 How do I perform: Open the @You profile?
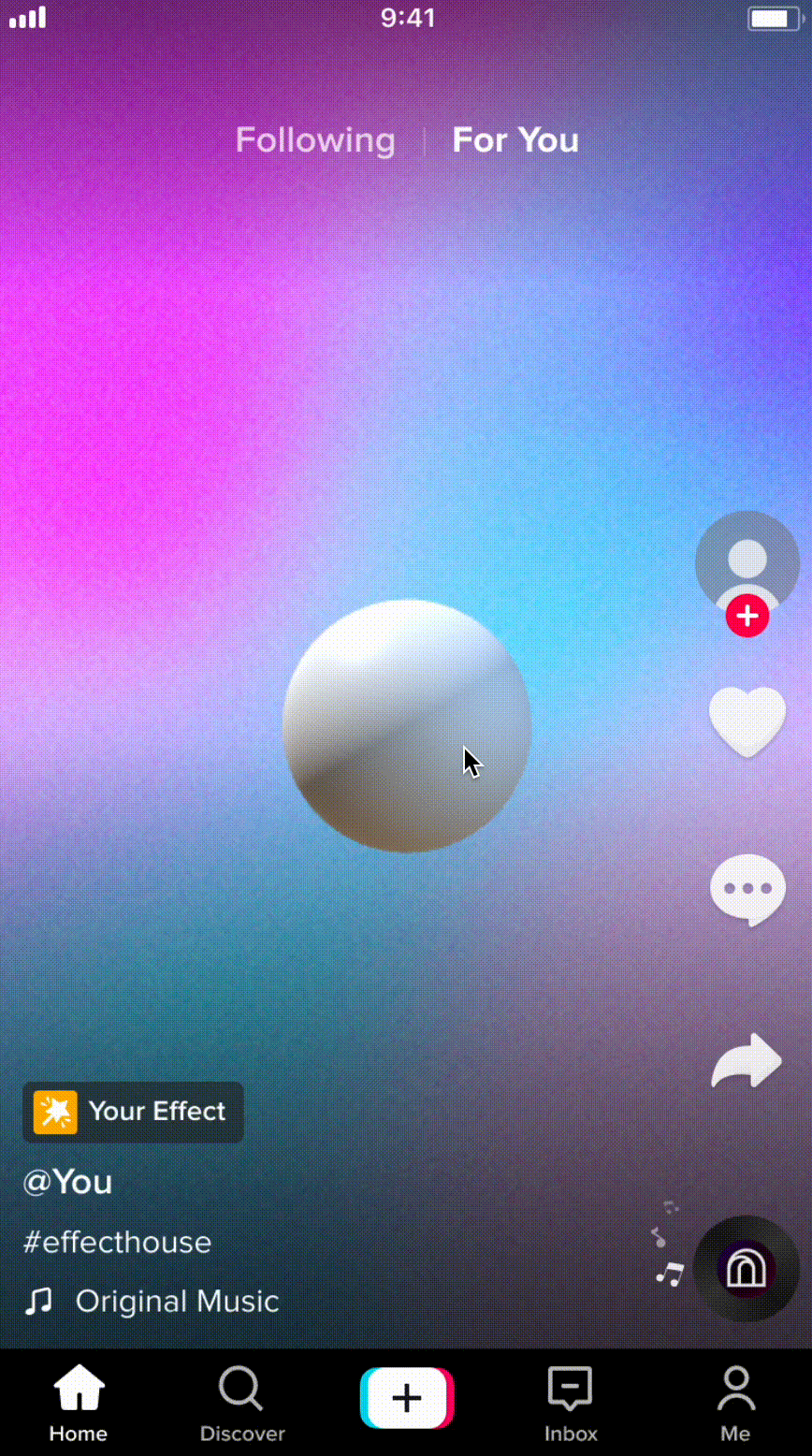[x=67, y=1182]
